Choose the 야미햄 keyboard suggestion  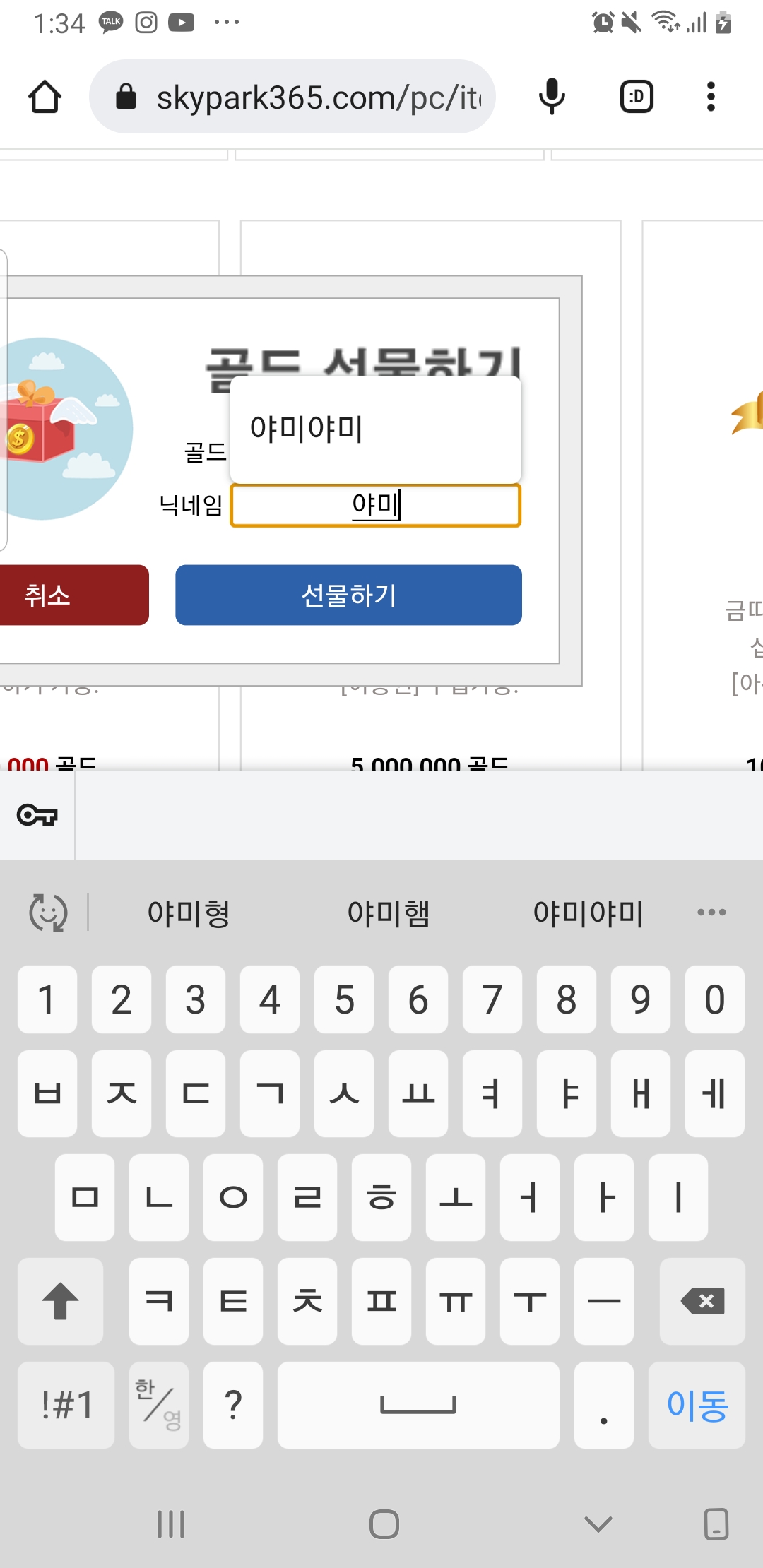[x=389, y=913]
